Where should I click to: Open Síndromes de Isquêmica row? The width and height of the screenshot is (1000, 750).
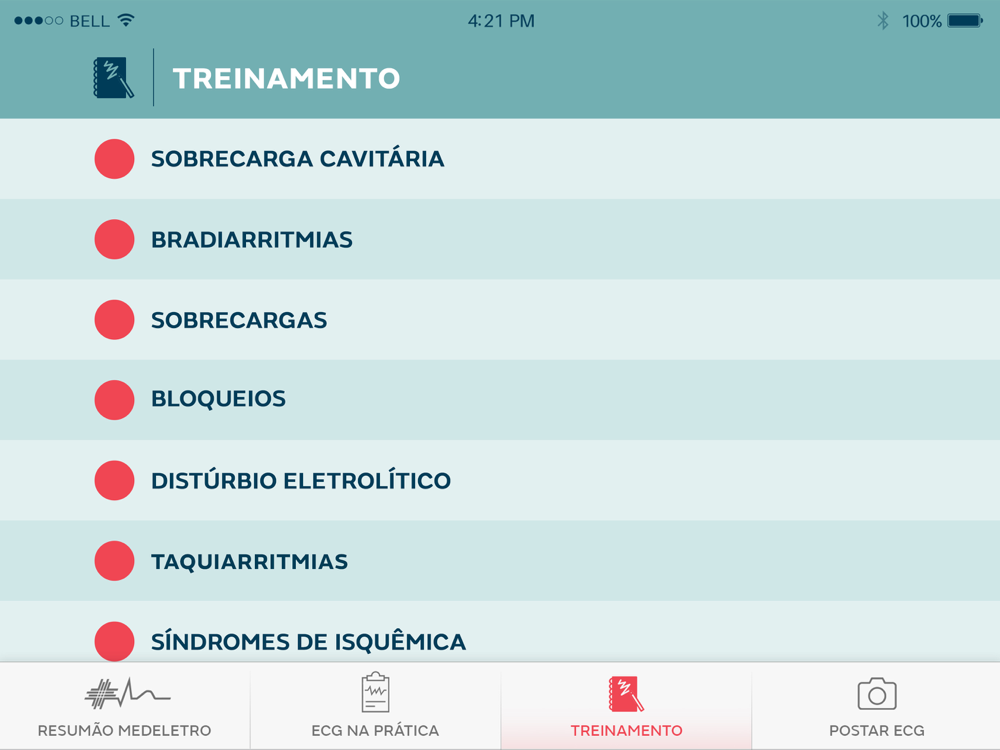500,631
